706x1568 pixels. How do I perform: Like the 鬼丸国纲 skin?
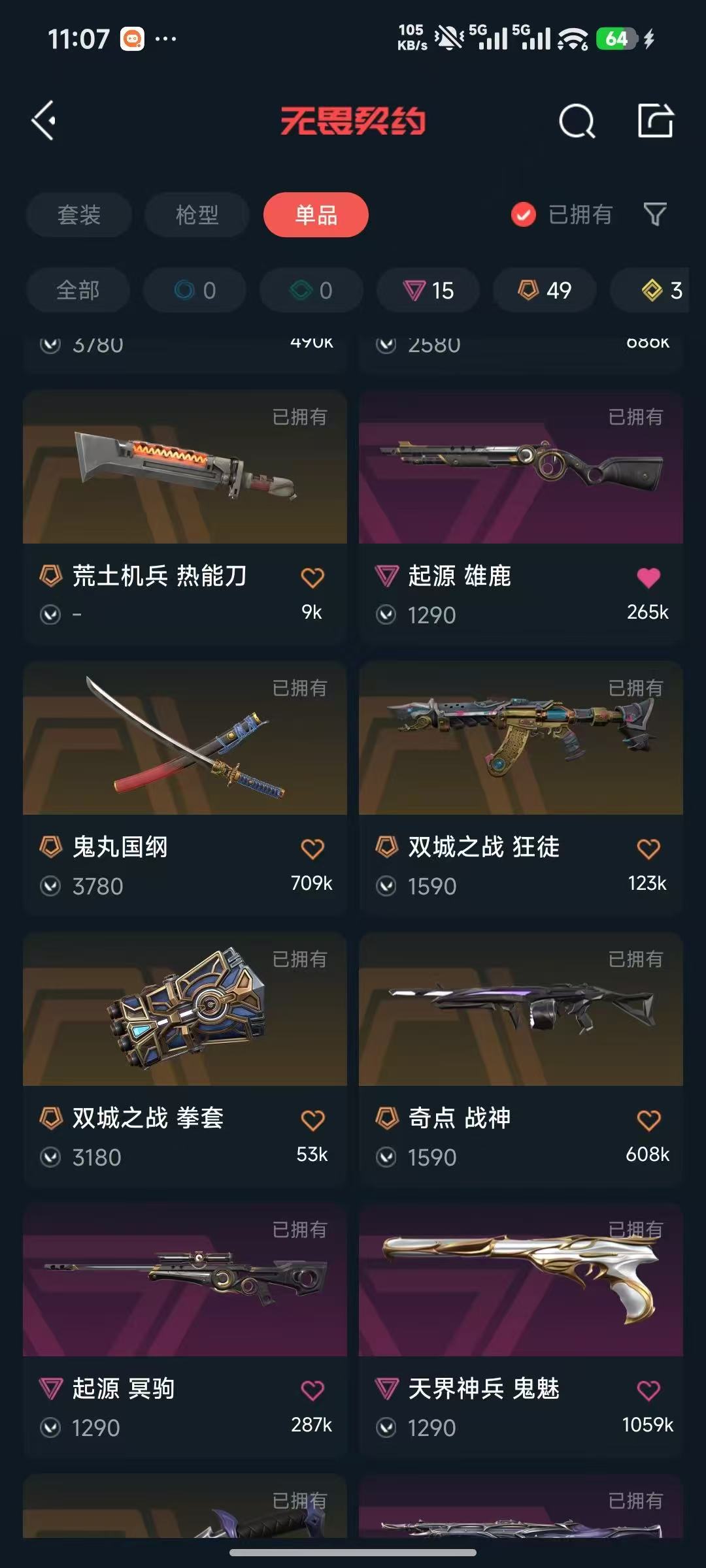(312, 849)
